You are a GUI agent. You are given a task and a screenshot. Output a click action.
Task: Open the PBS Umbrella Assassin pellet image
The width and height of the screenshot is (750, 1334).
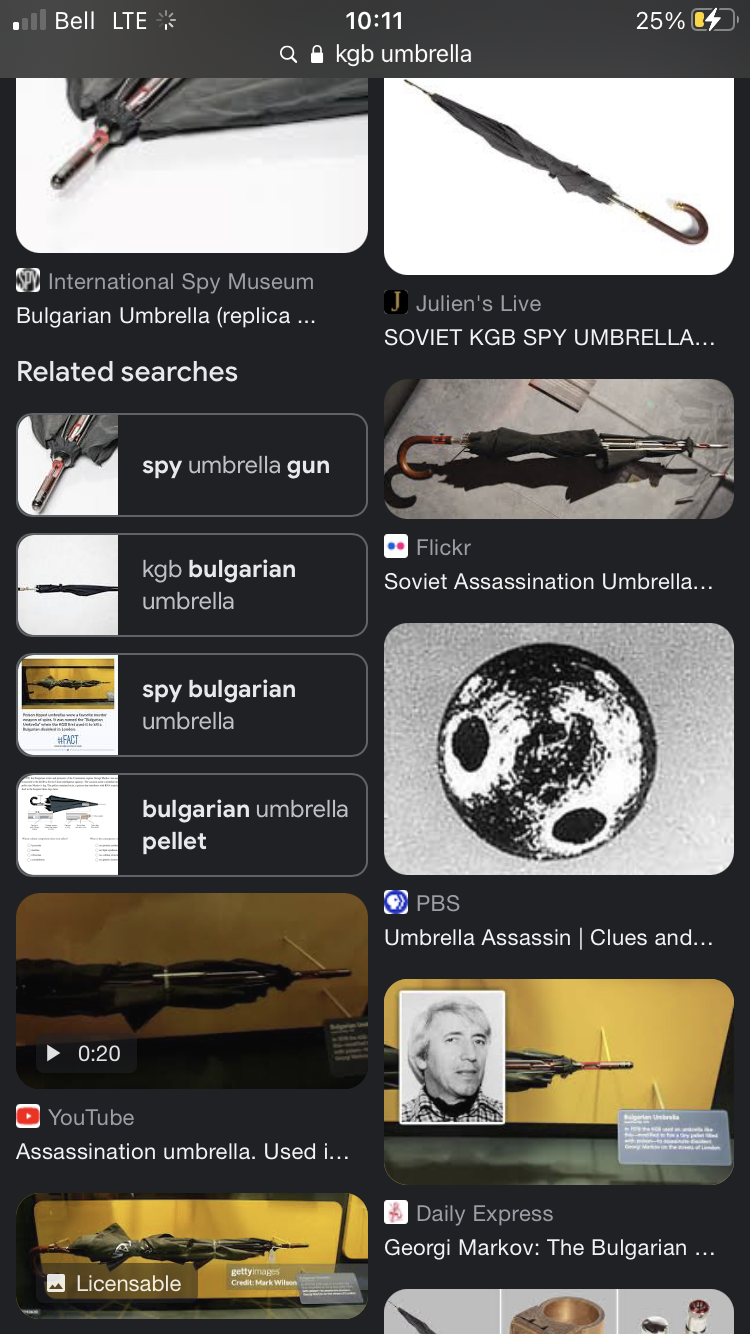tap(559, 749)
